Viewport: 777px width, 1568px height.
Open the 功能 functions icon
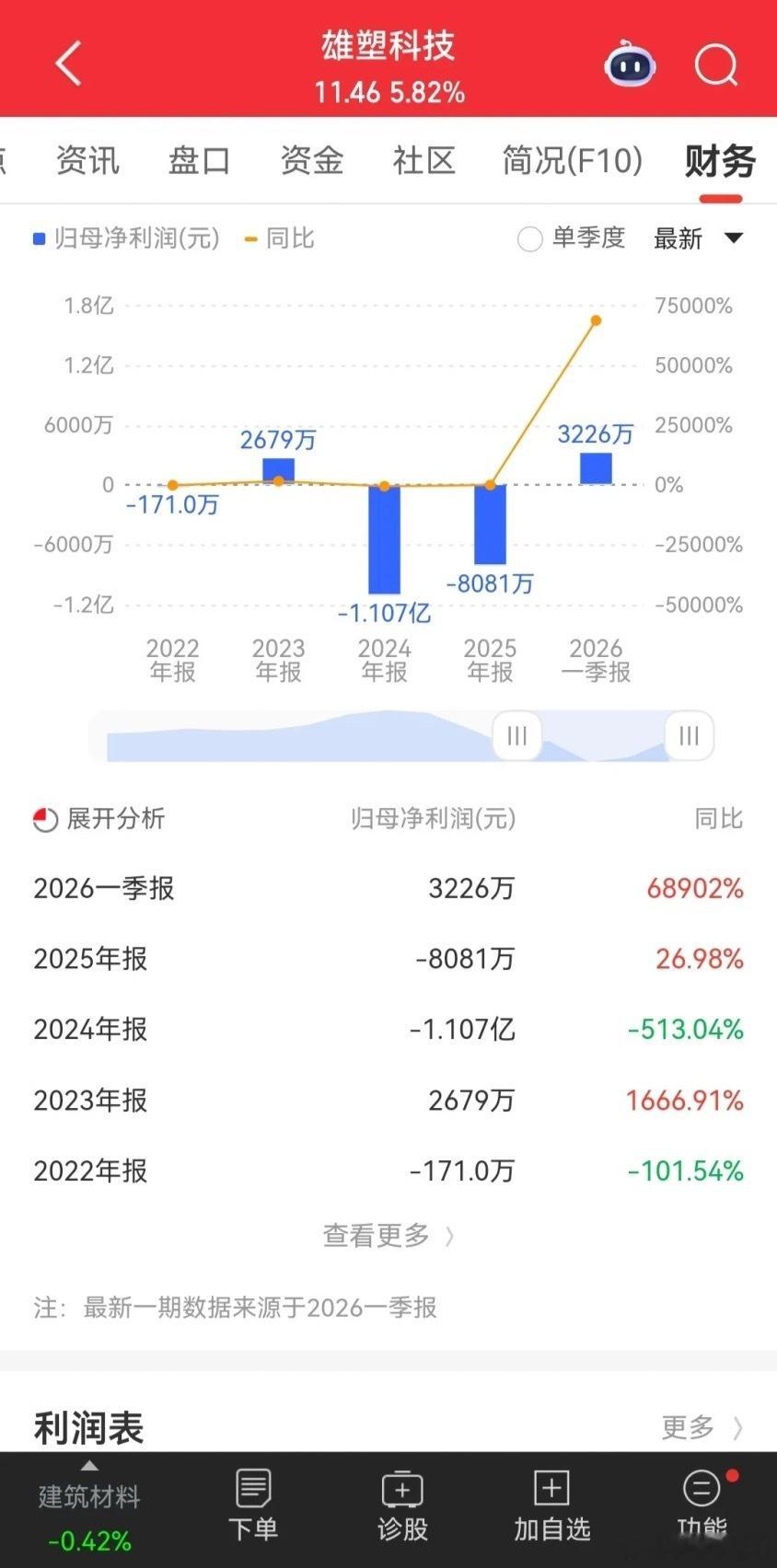tap(700, 1505)
